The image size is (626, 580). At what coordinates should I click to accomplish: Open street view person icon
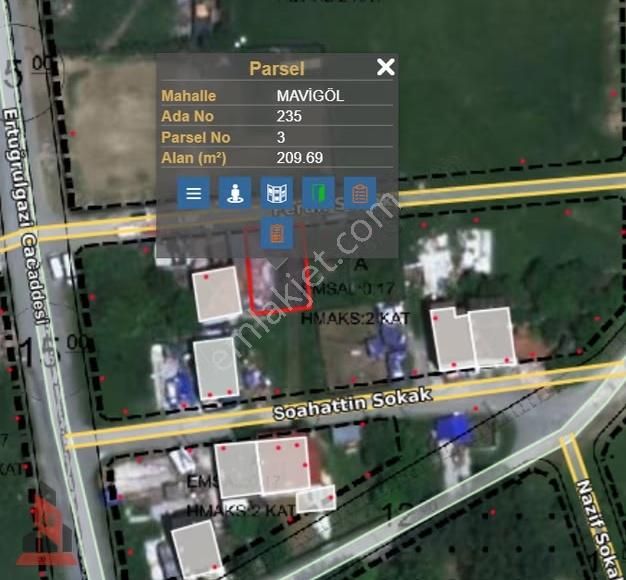pyautogui.click(x=235, y=193)
